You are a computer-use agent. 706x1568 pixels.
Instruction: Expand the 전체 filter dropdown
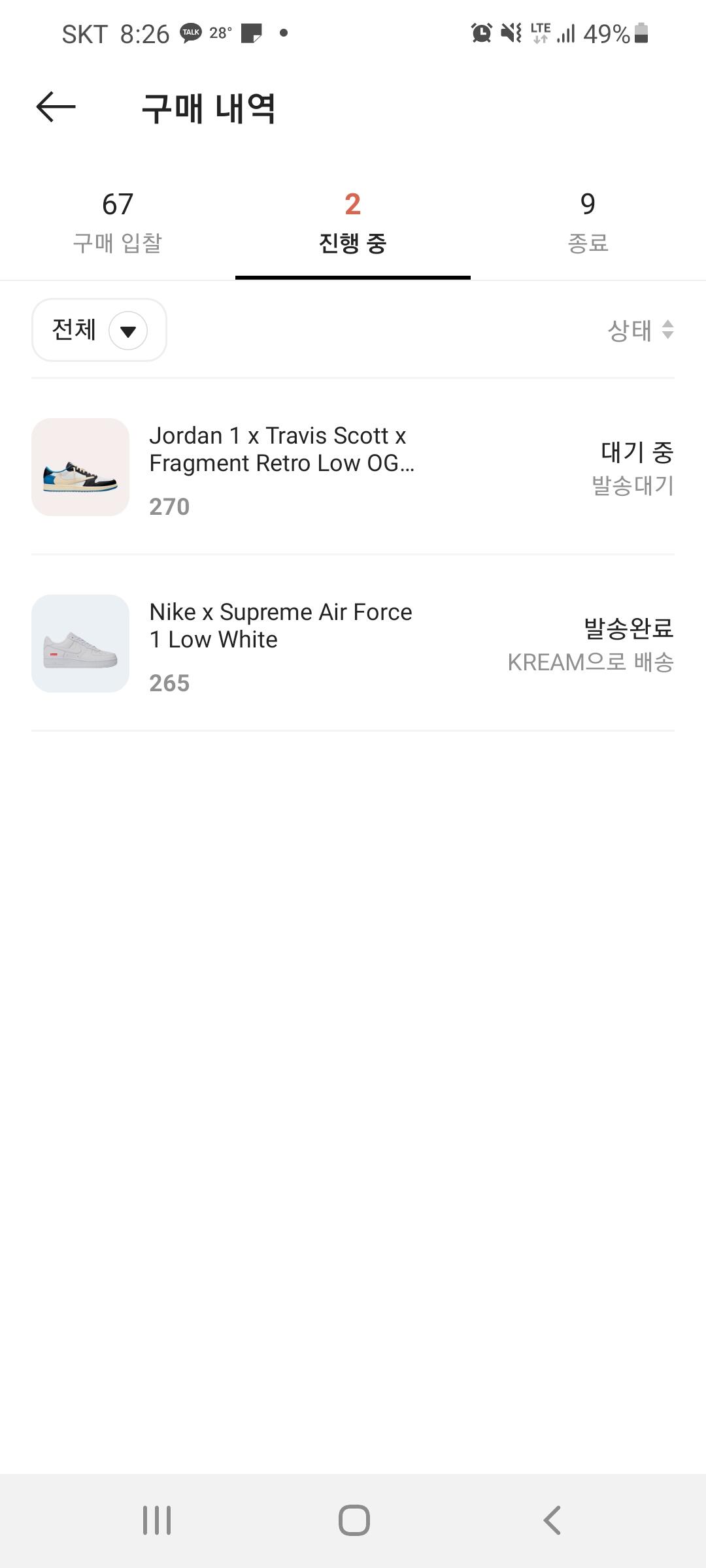coord(99,330)
